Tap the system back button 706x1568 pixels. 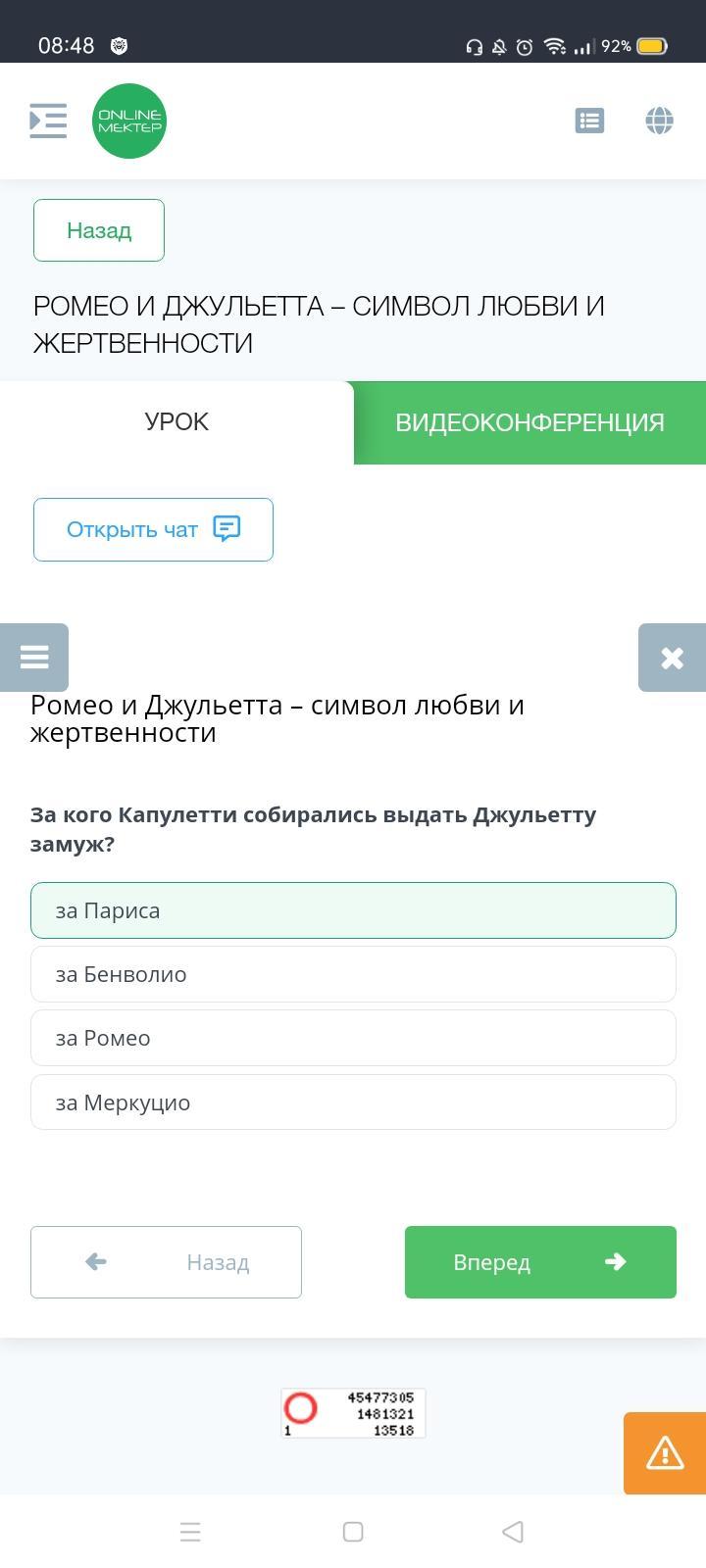tap(513, 1532)
